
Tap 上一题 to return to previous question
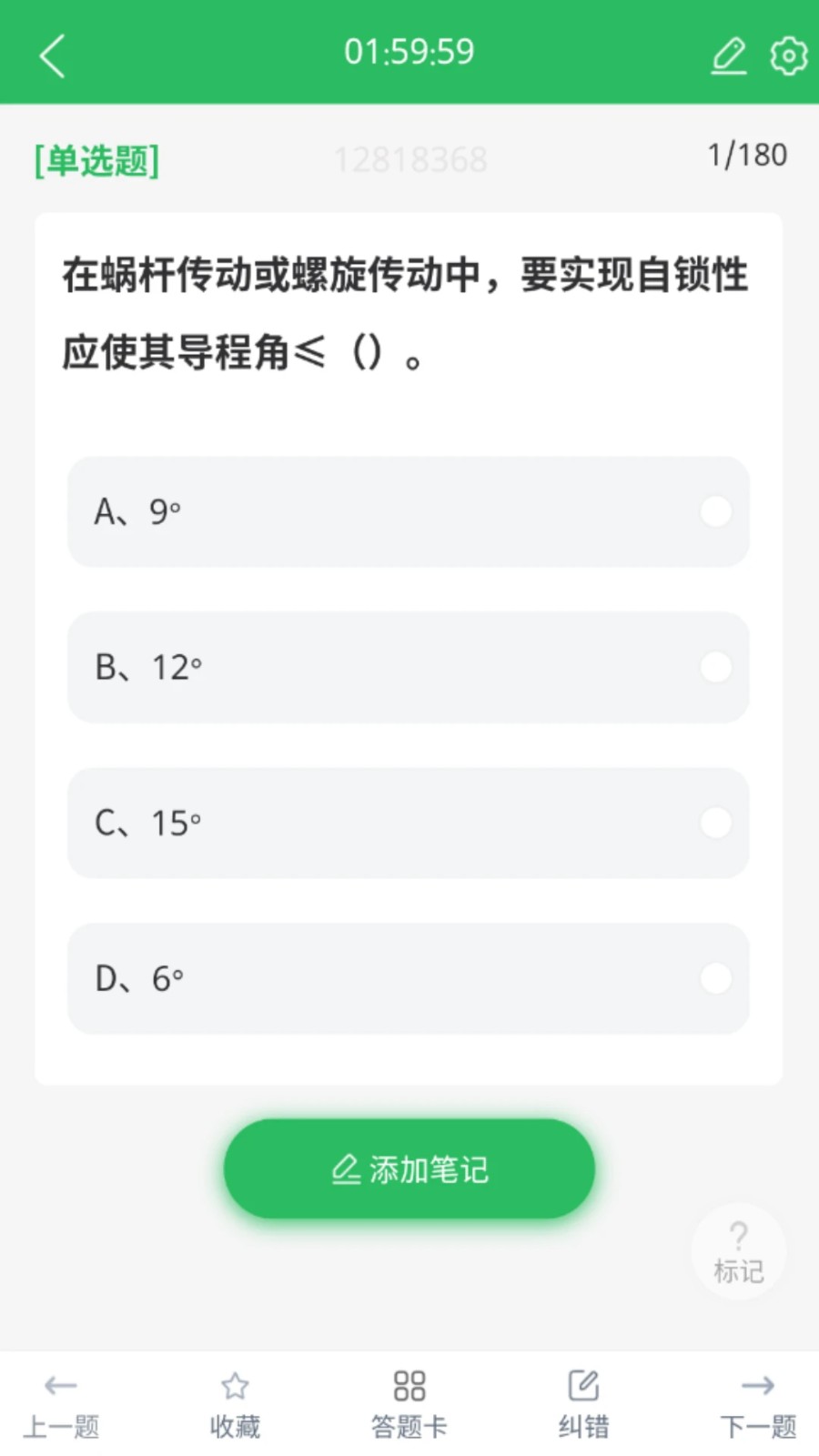point(60,1401)
